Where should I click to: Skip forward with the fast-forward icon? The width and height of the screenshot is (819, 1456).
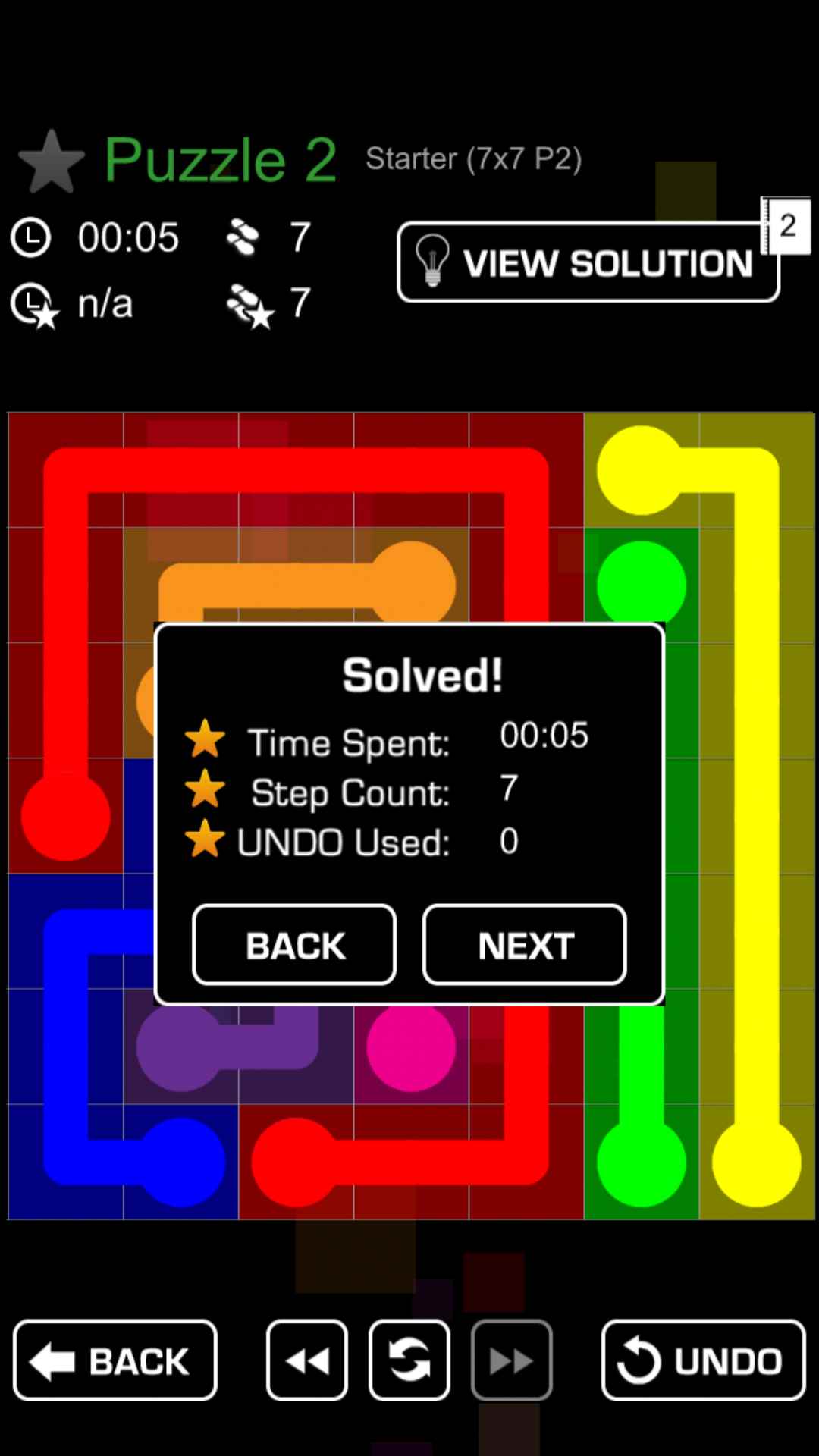512,1360
